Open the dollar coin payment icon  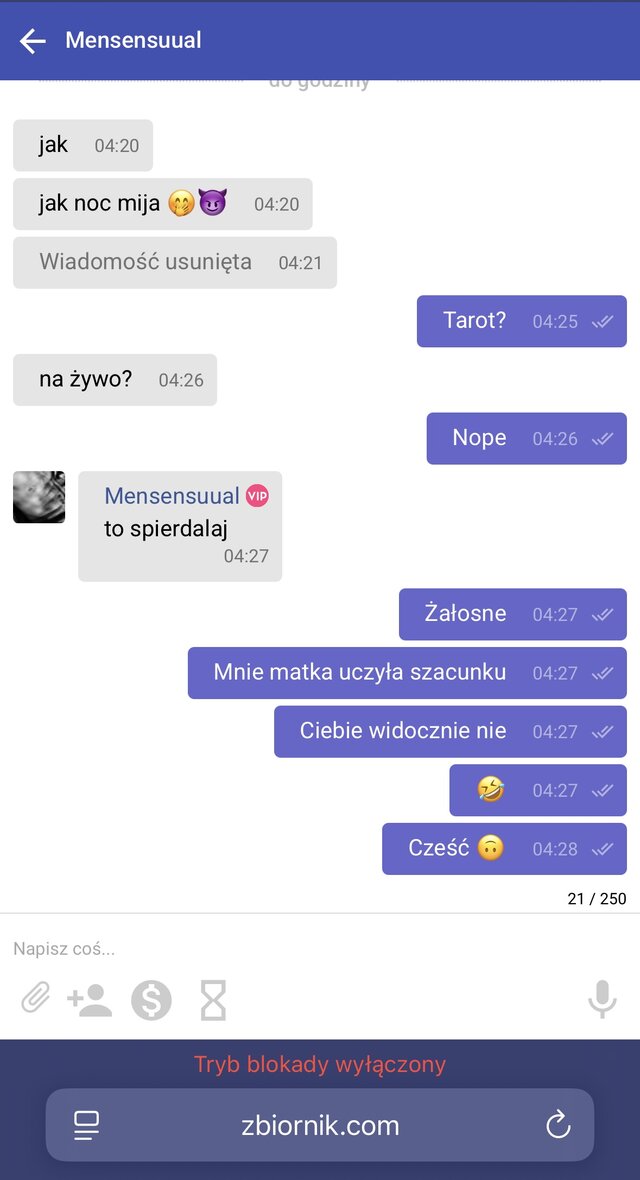(151, 999)
